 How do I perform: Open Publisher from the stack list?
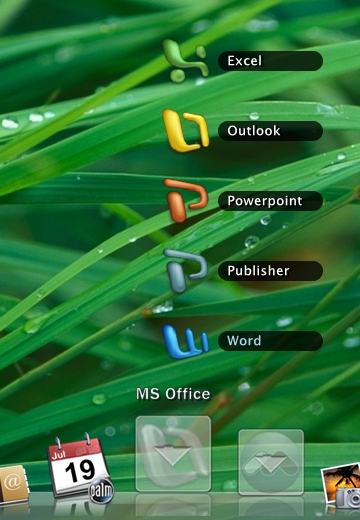(x=242, y=271)
